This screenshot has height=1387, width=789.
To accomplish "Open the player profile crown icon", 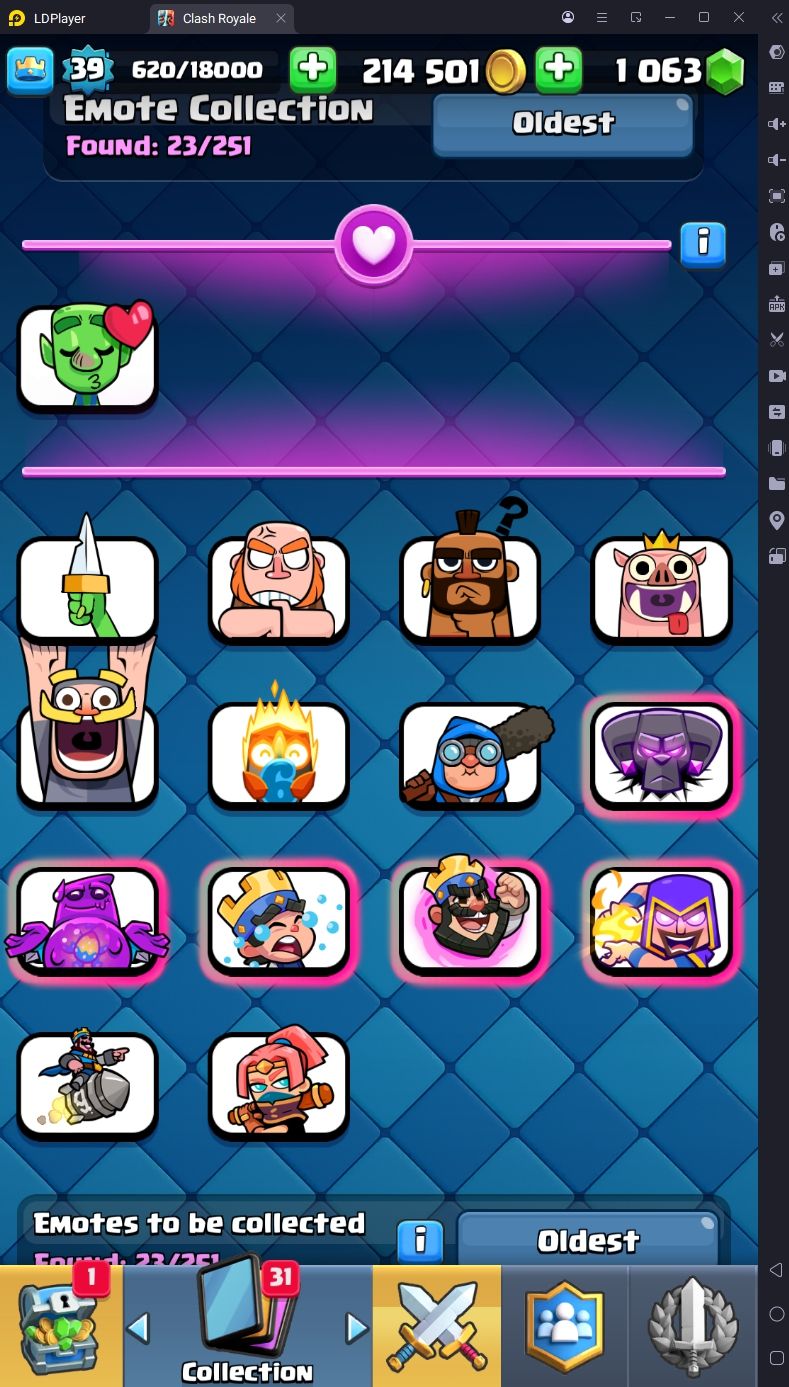I will pos(30,70).
